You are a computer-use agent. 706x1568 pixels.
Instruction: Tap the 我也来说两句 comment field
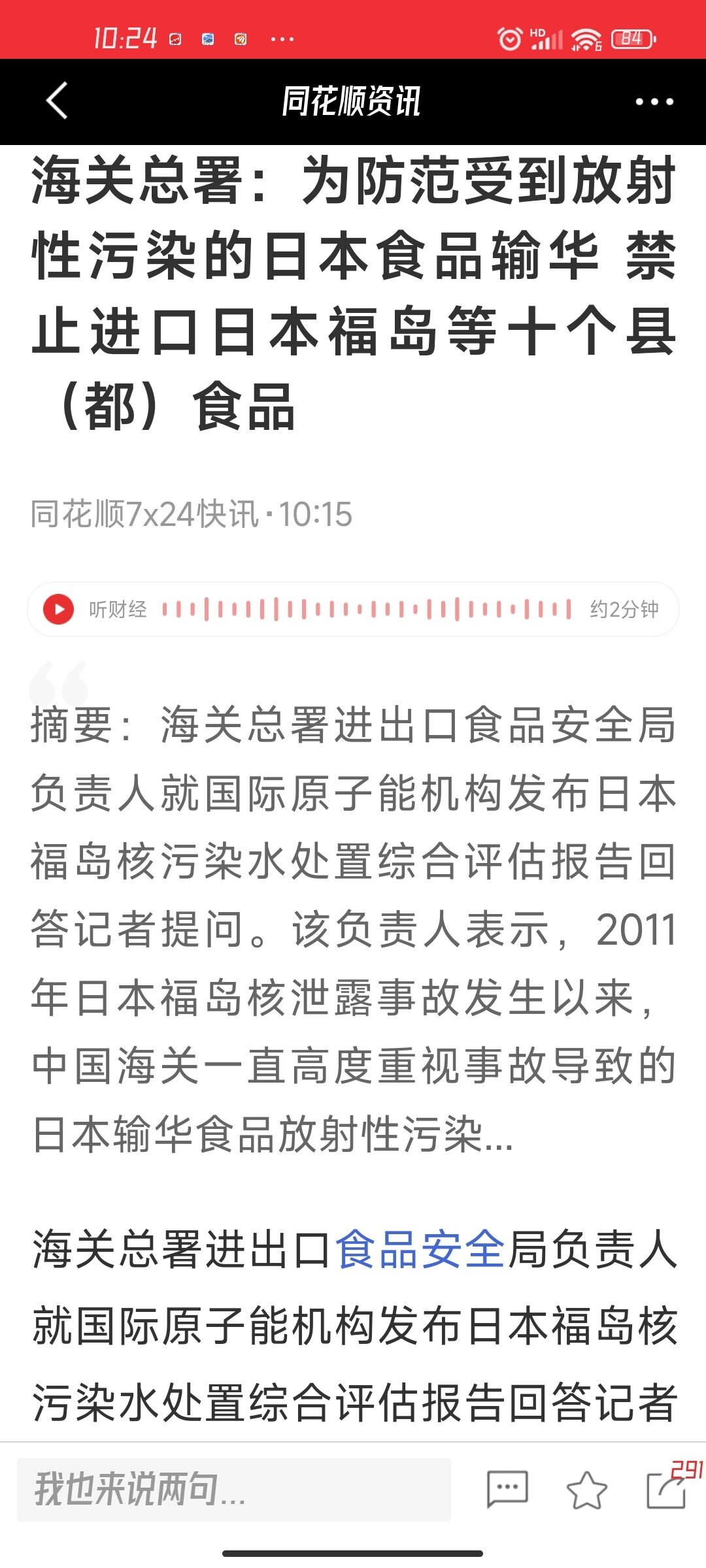click(234, 1490)
